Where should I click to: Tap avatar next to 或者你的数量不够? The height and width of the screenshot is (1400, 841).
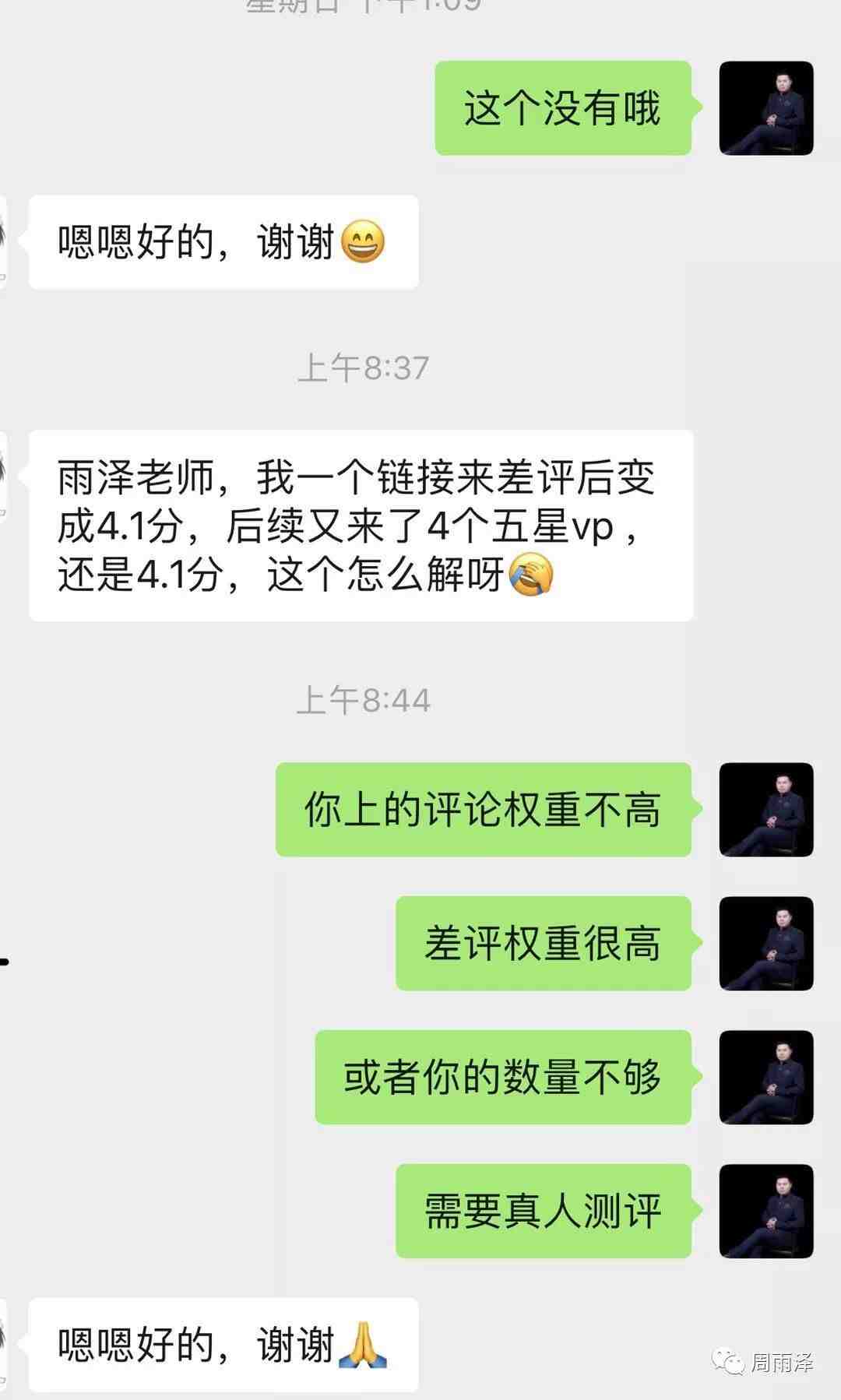point(765,1078)
